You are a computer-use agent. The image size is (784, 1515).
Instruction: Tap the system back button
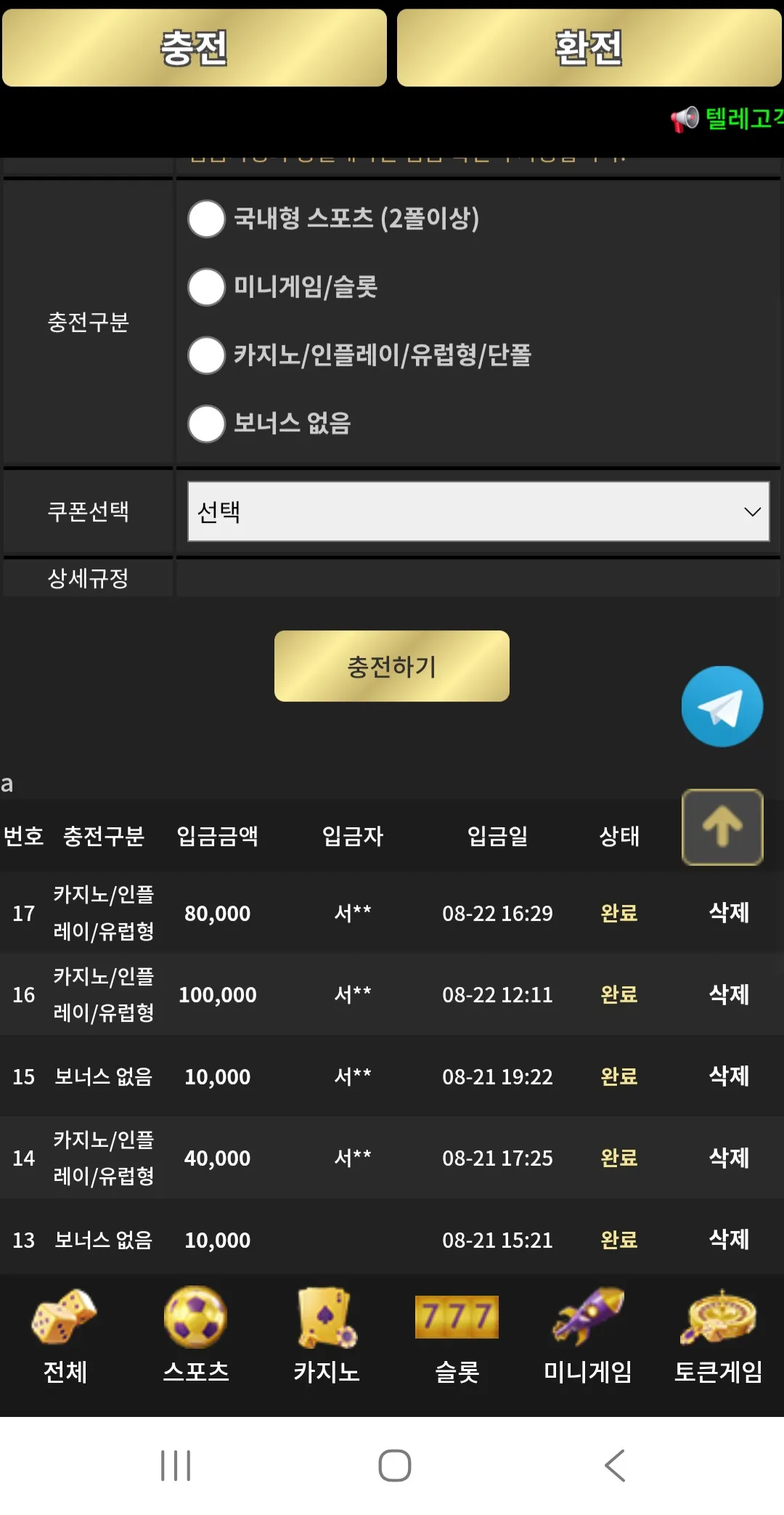point(615,1466)
